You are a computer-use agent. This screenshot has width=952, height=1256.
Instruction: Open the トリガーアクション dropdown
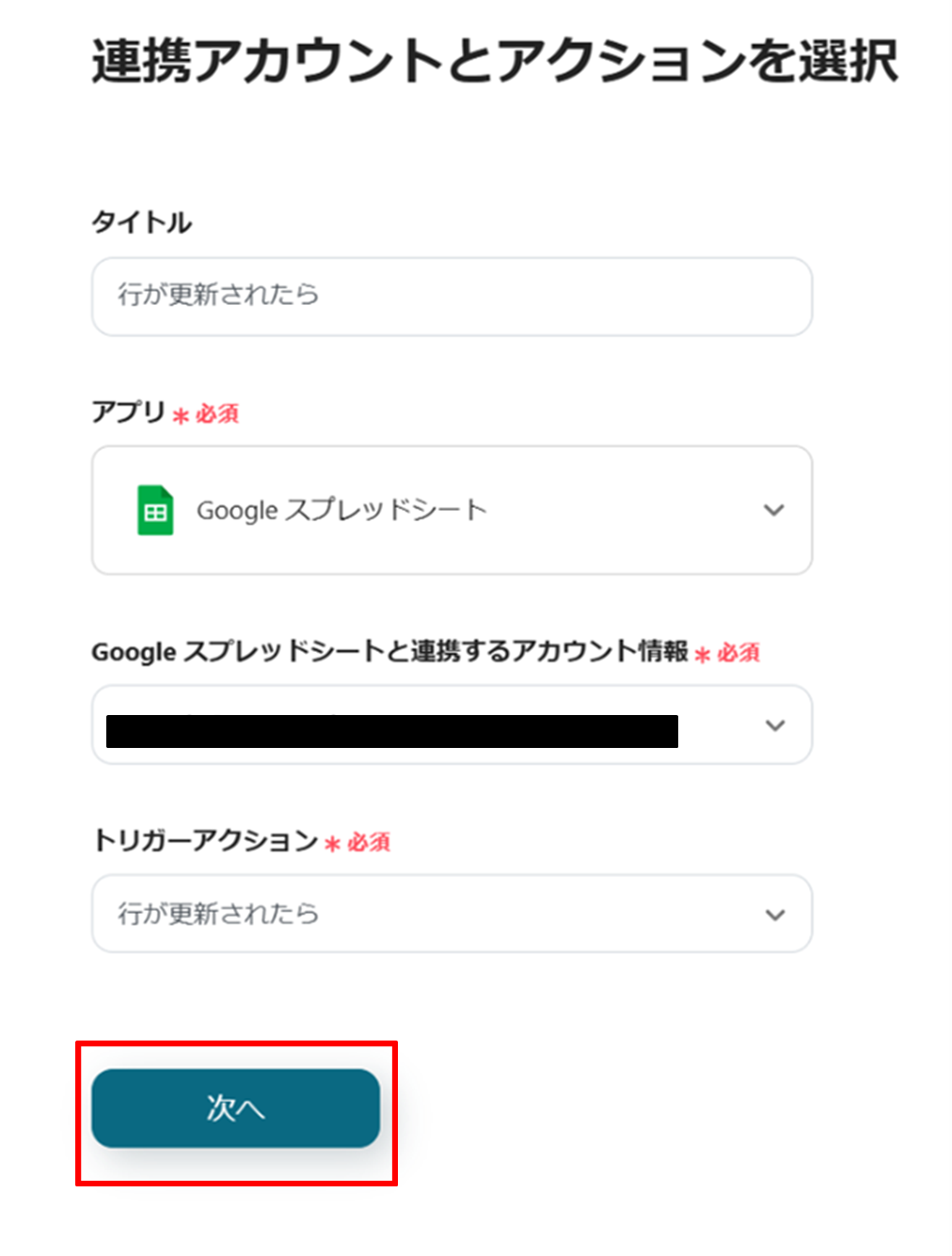[x=452, y=914]
